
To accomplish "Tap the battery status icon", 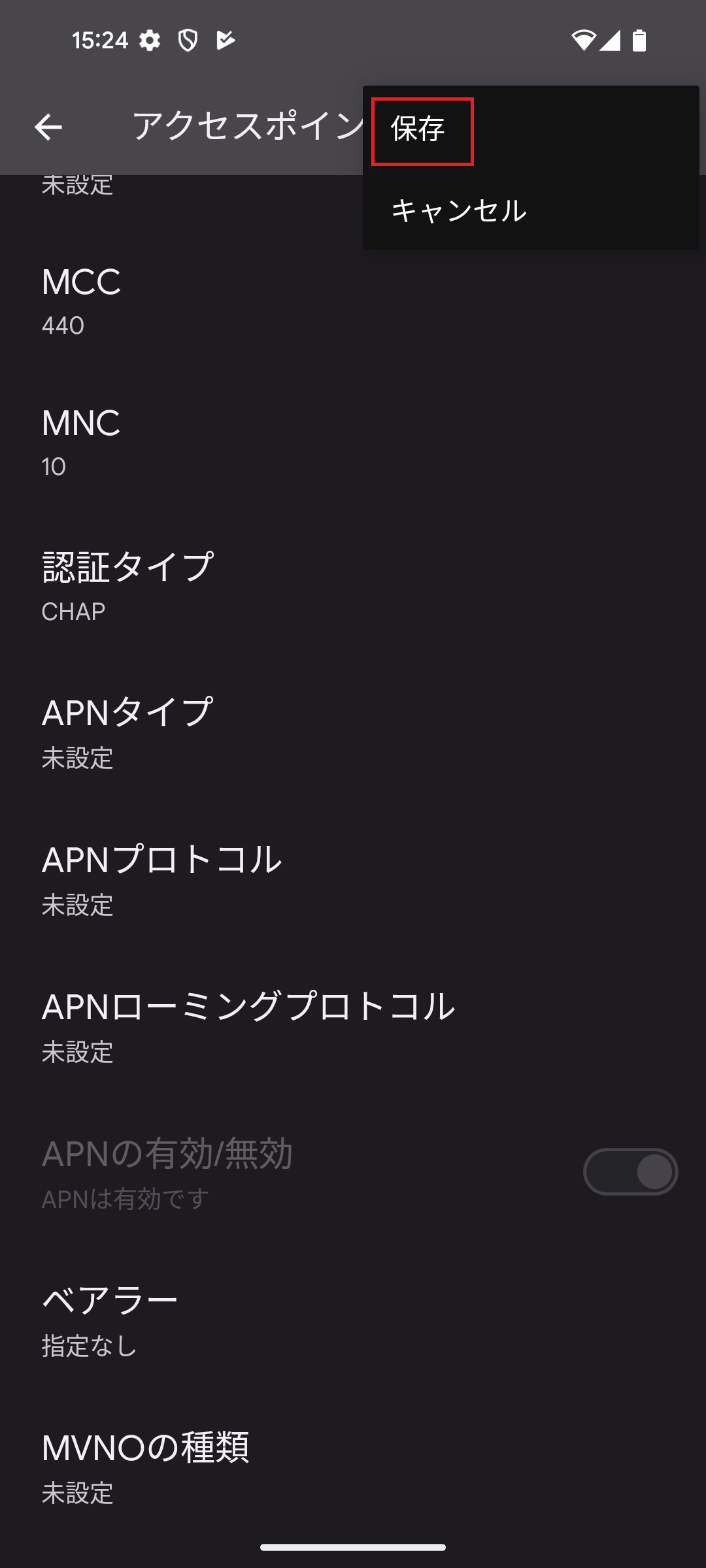I will pyautogui.click(x=639, y=41).
